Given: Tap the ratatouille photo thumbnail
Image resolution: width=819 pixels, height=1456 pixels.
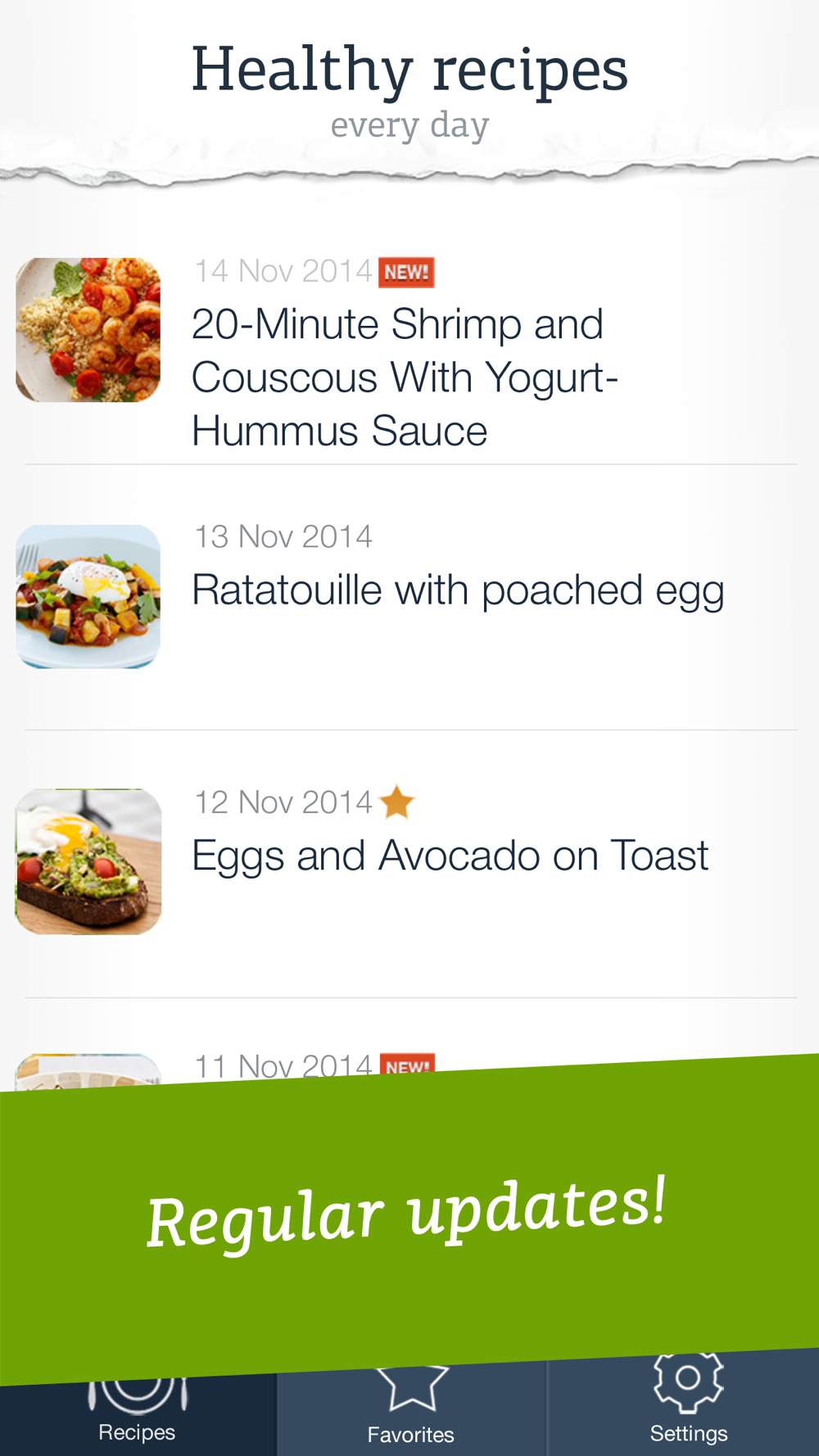Looking at the screenshot, I should (x=88, y=596).
